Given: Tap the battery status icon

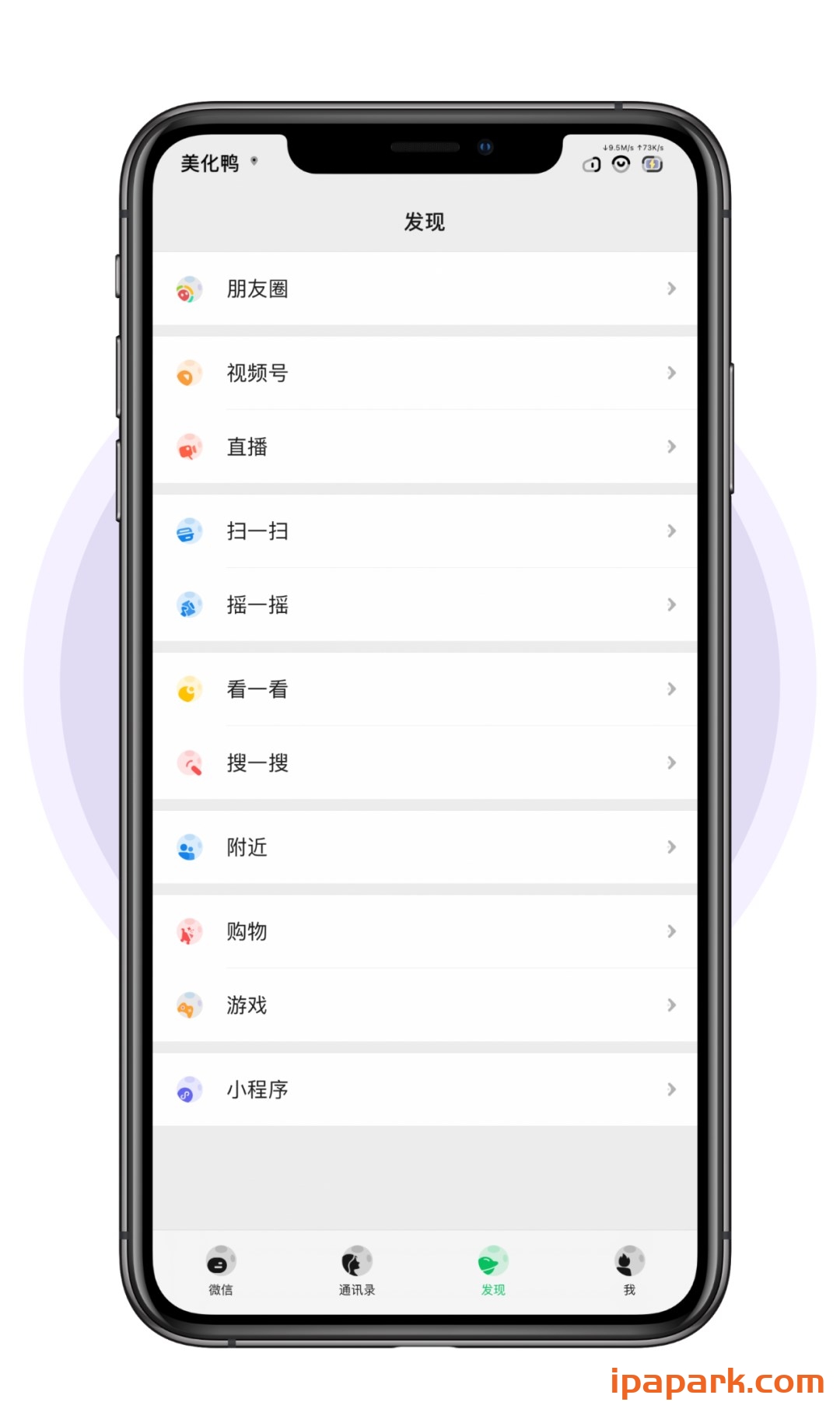Looking at the screenshot, I should pos(652,165).
